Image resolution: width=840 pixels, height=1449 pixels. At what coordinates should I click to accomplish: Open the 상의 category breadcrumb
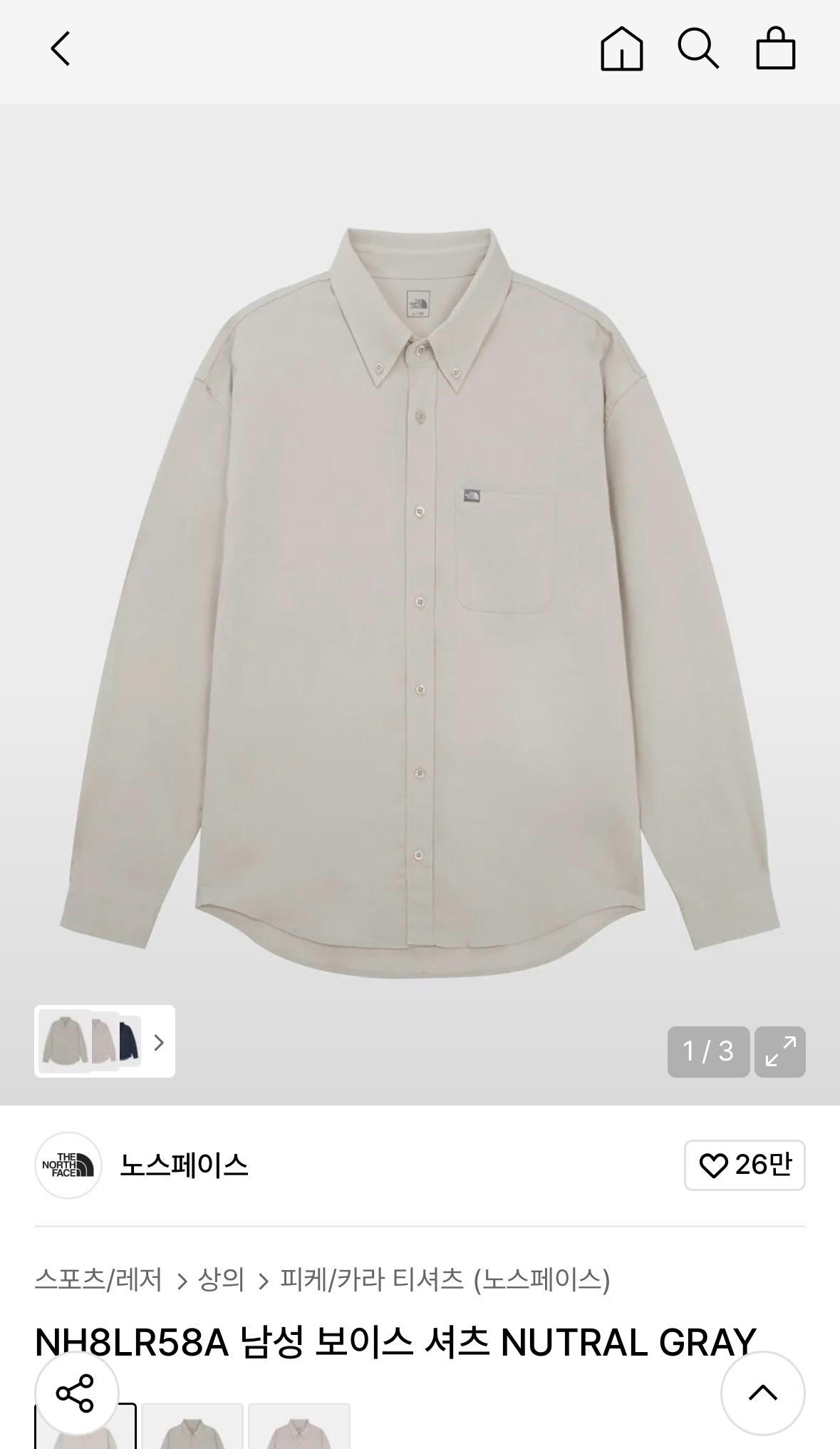221,1279
